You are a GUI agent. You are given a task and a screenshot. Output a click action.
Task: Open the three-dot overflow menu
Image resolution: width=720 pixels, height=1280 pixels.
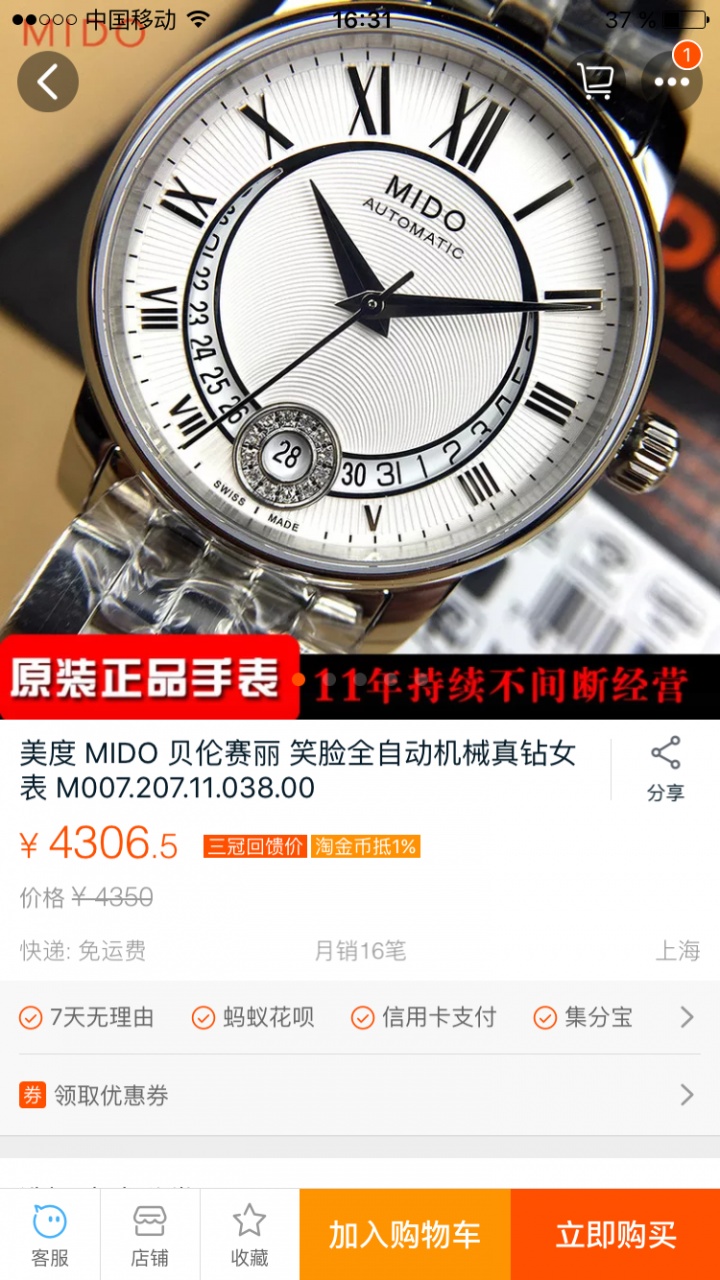(x=671, y=81)
